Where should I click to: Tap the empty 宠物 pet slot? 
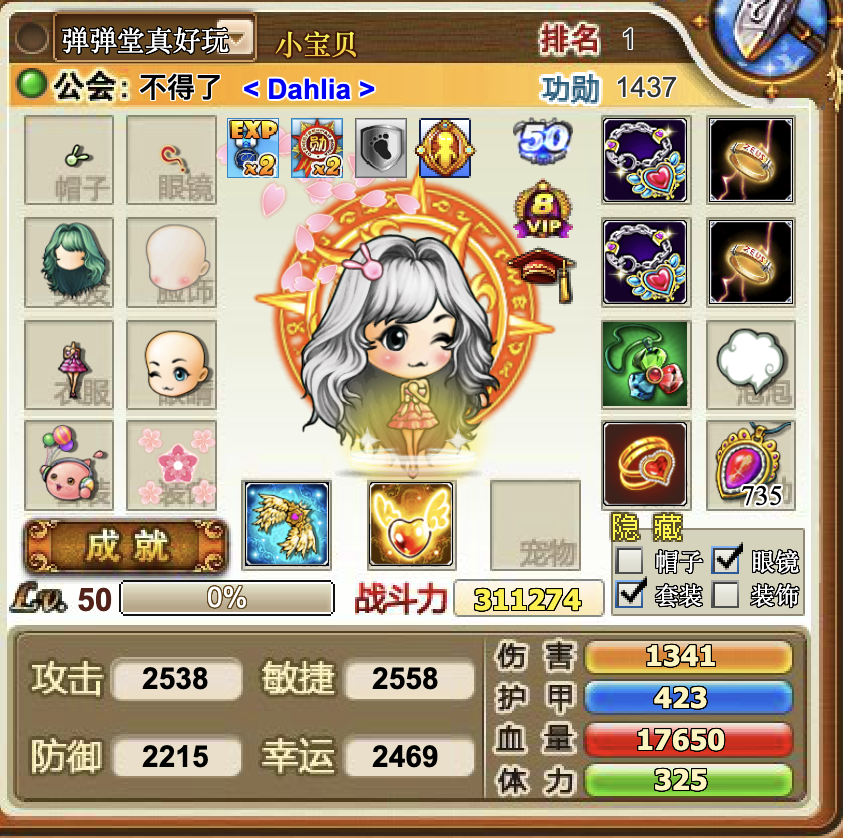pos(535,525)
